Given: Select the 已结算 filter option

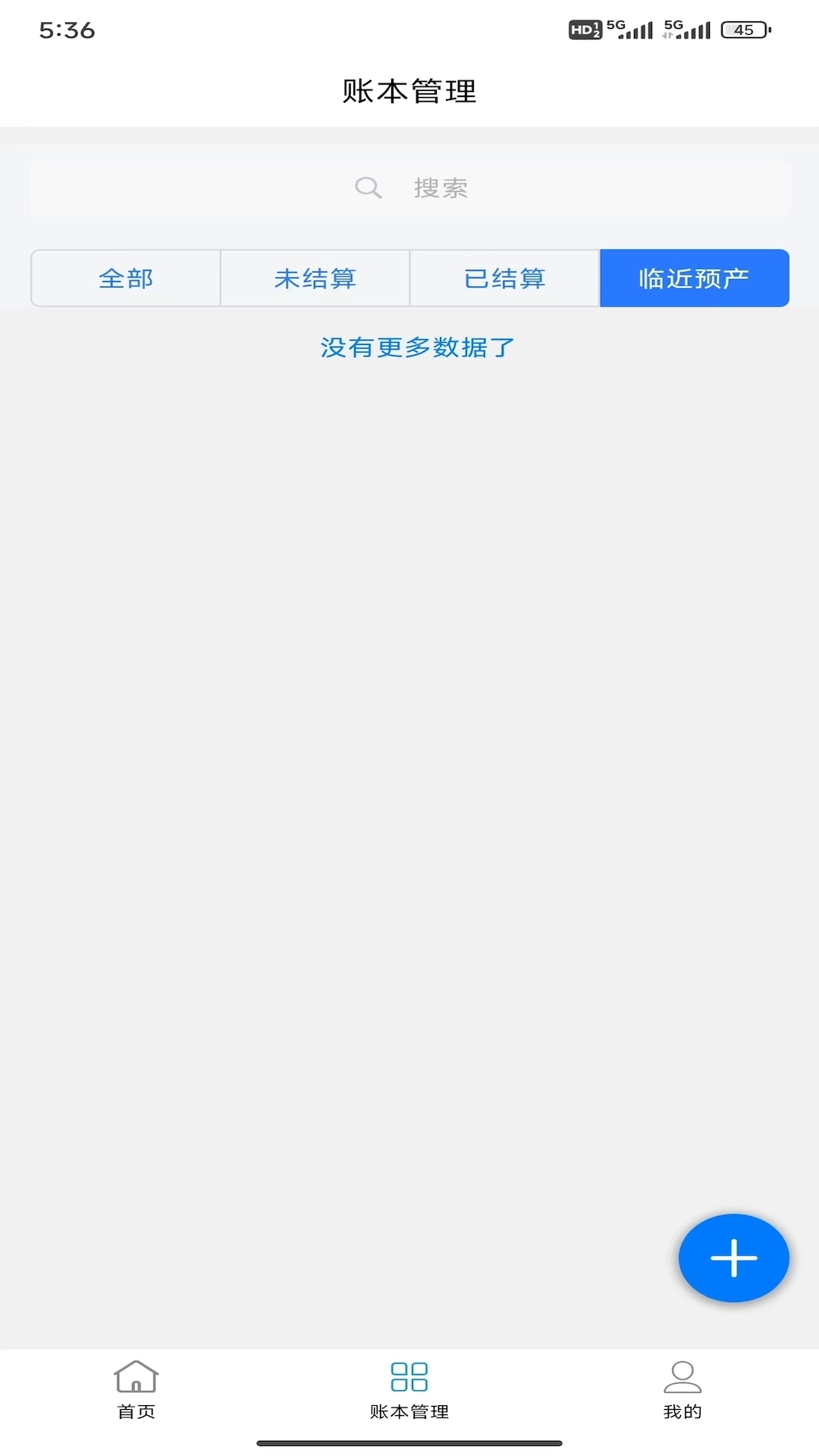Looking at the screenshot, I should tap(504, 278).
